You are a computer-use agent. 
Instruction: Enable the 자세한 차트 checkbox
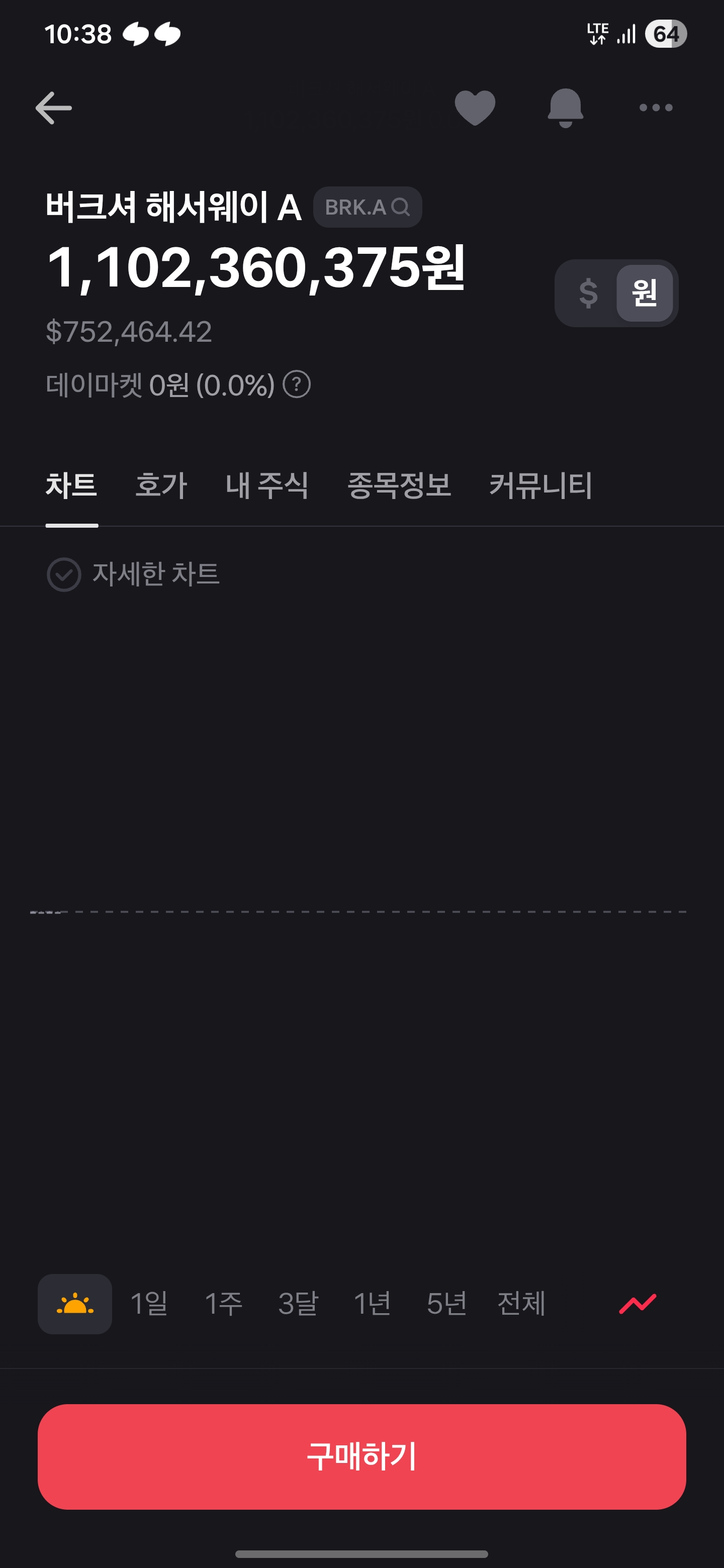click(64, 574)
